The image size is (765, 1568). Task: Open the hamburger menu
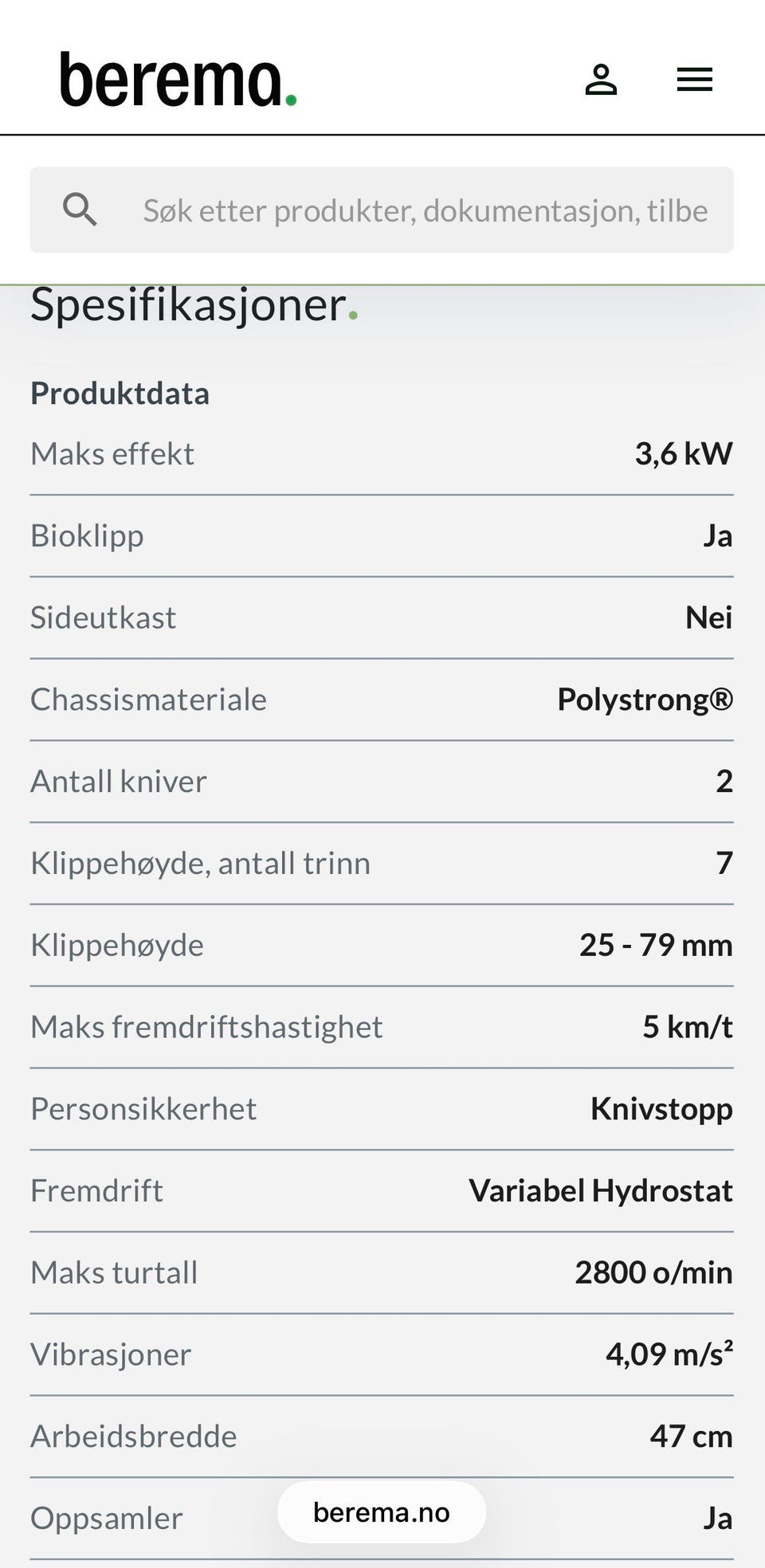point(694,80)
